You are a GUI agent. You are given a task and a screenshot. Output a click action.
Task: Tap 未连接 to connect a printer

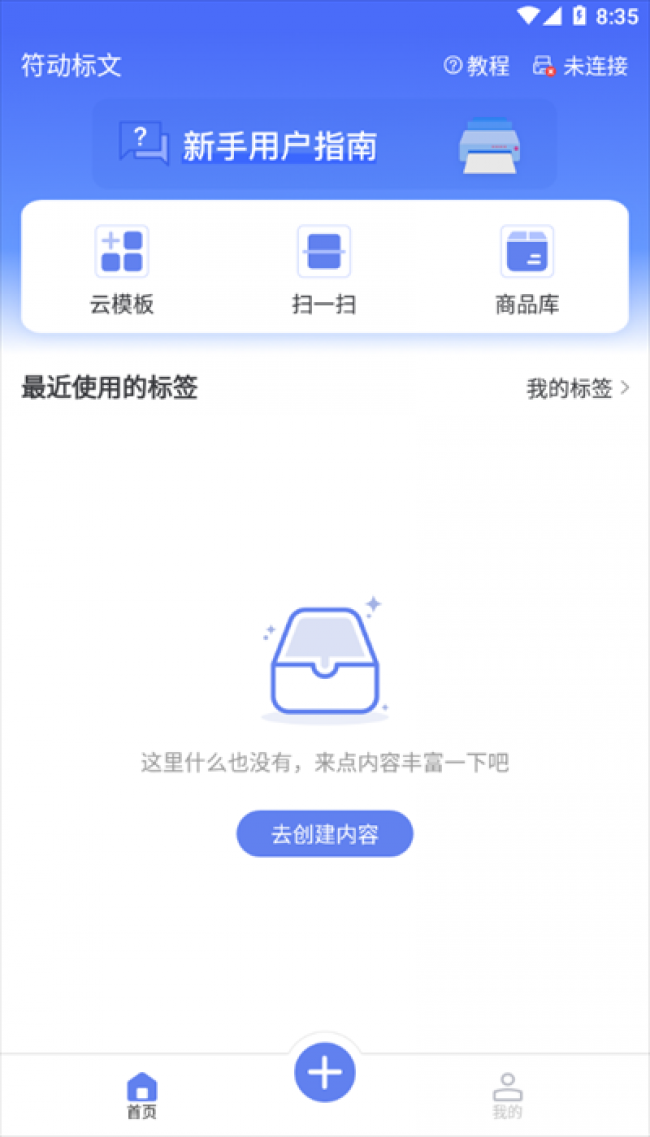point(580,66)
